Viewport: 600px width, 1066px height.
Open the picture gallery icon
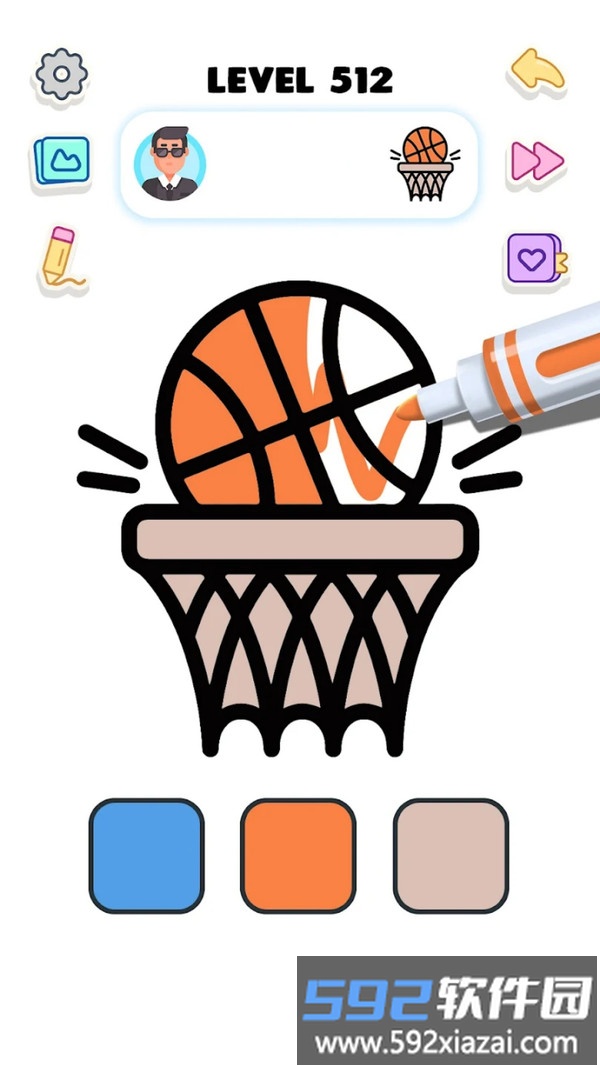(62, 160)
